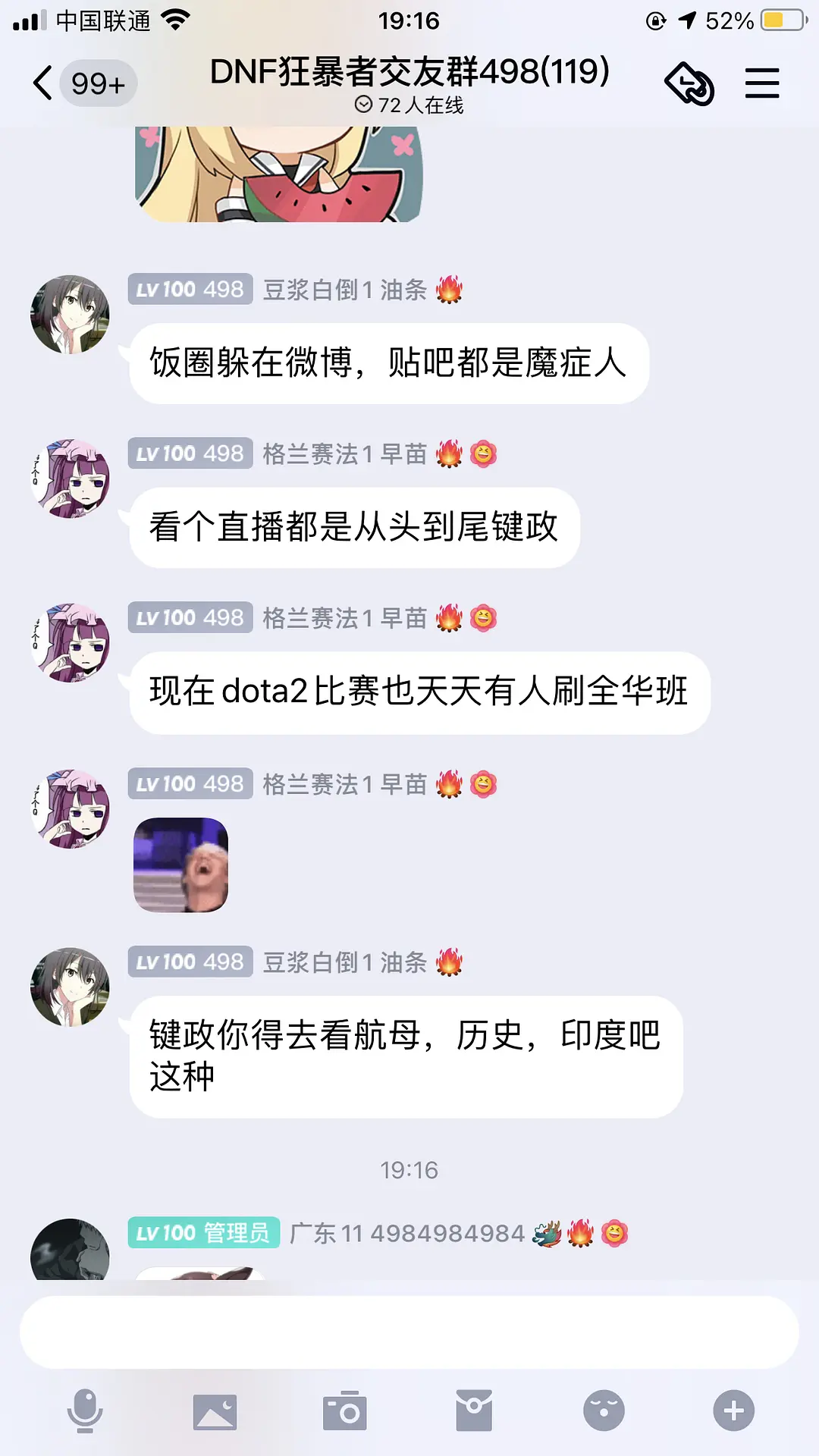Open the tag icon in the header
The width and height of the screenshot is (819, 1456).
click(x=689, y=83)
